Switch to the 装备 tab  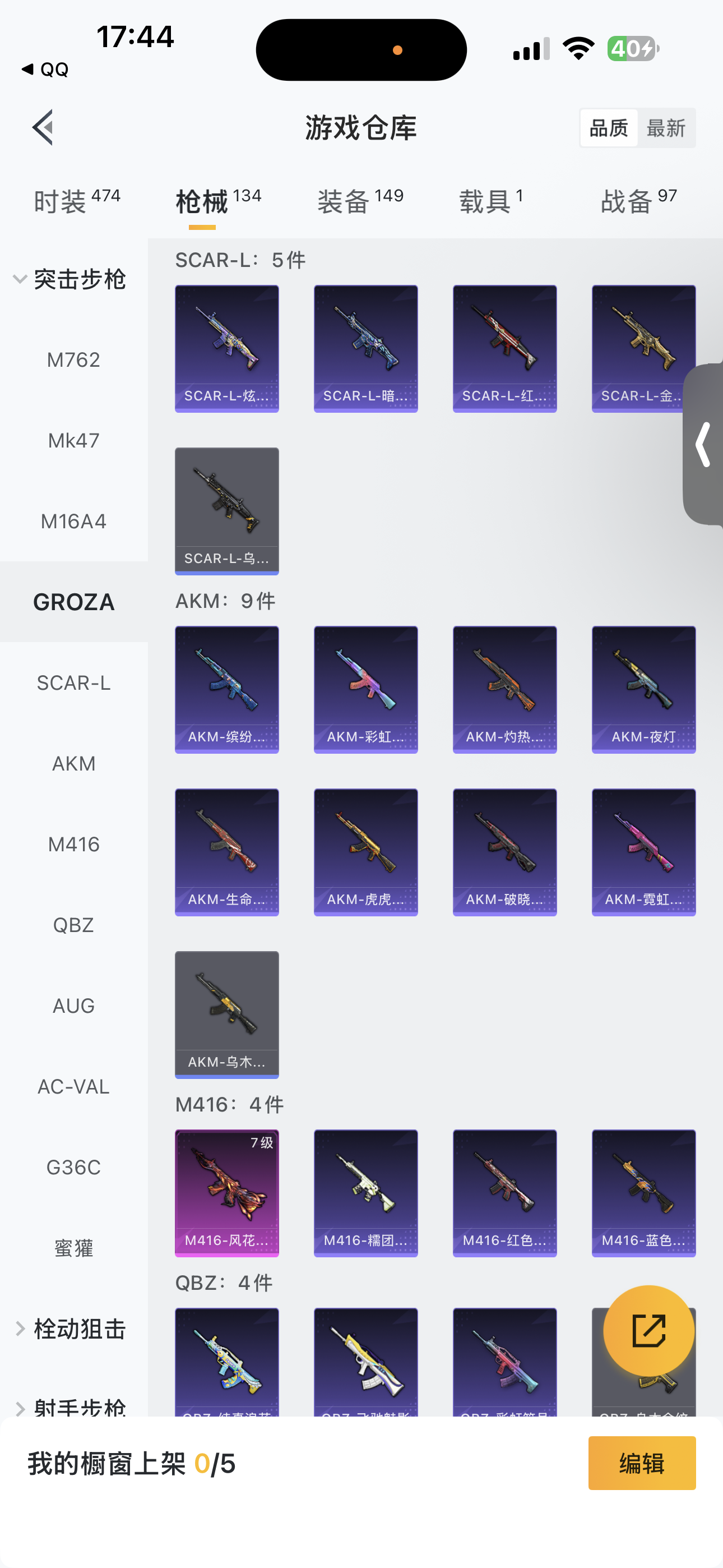[360, 201]
